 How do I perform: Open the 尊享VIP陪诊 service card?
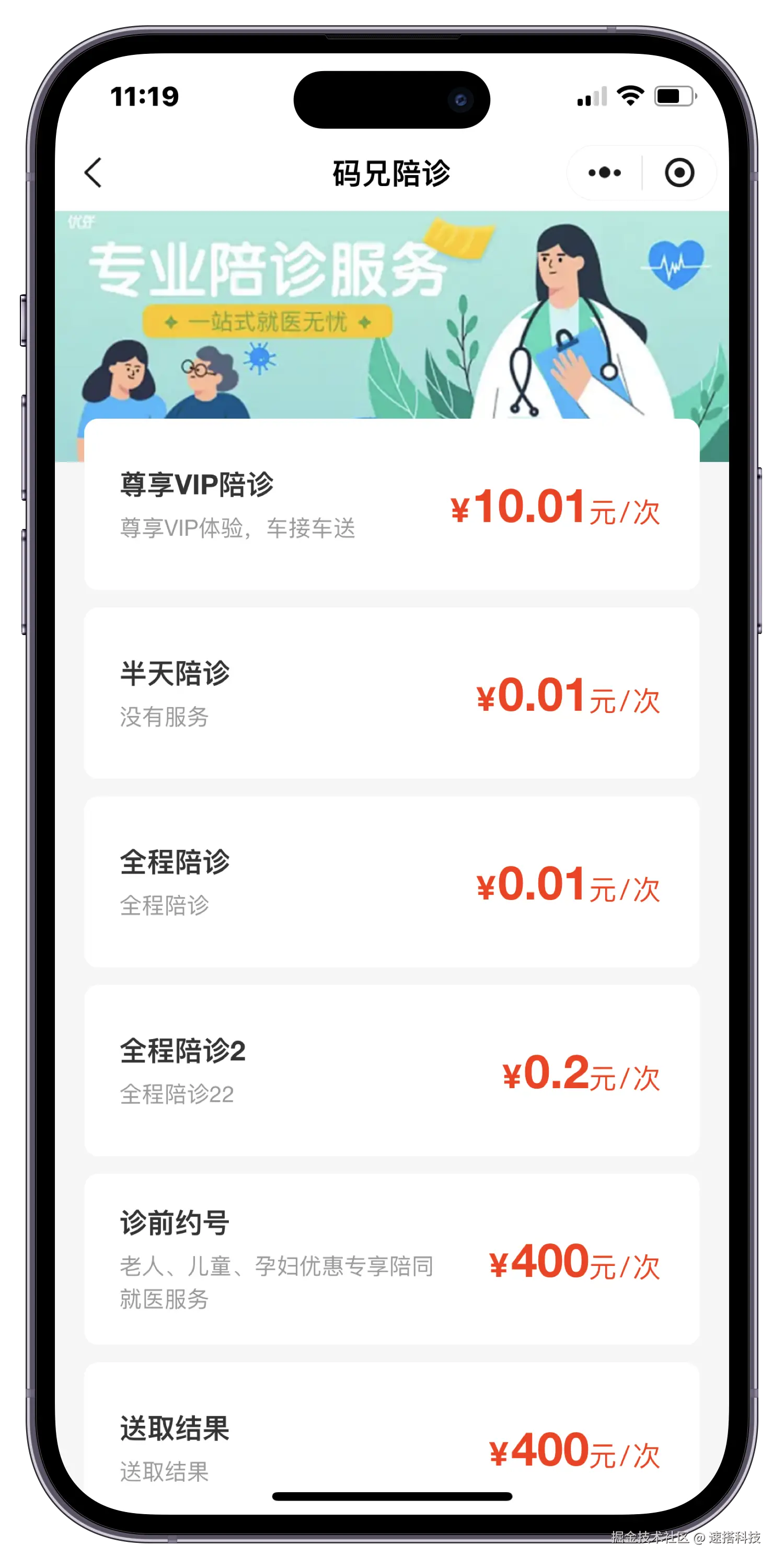(391, 504)
